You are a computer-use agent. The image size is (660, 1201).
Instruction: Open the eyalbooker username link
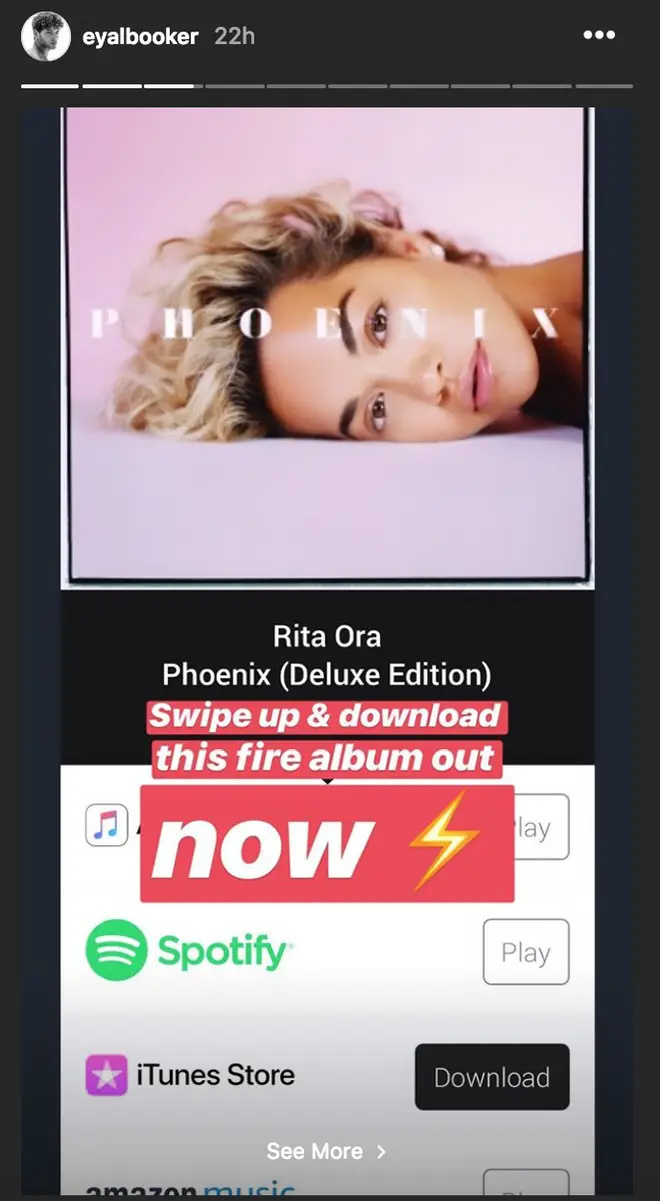coord(141,36)
